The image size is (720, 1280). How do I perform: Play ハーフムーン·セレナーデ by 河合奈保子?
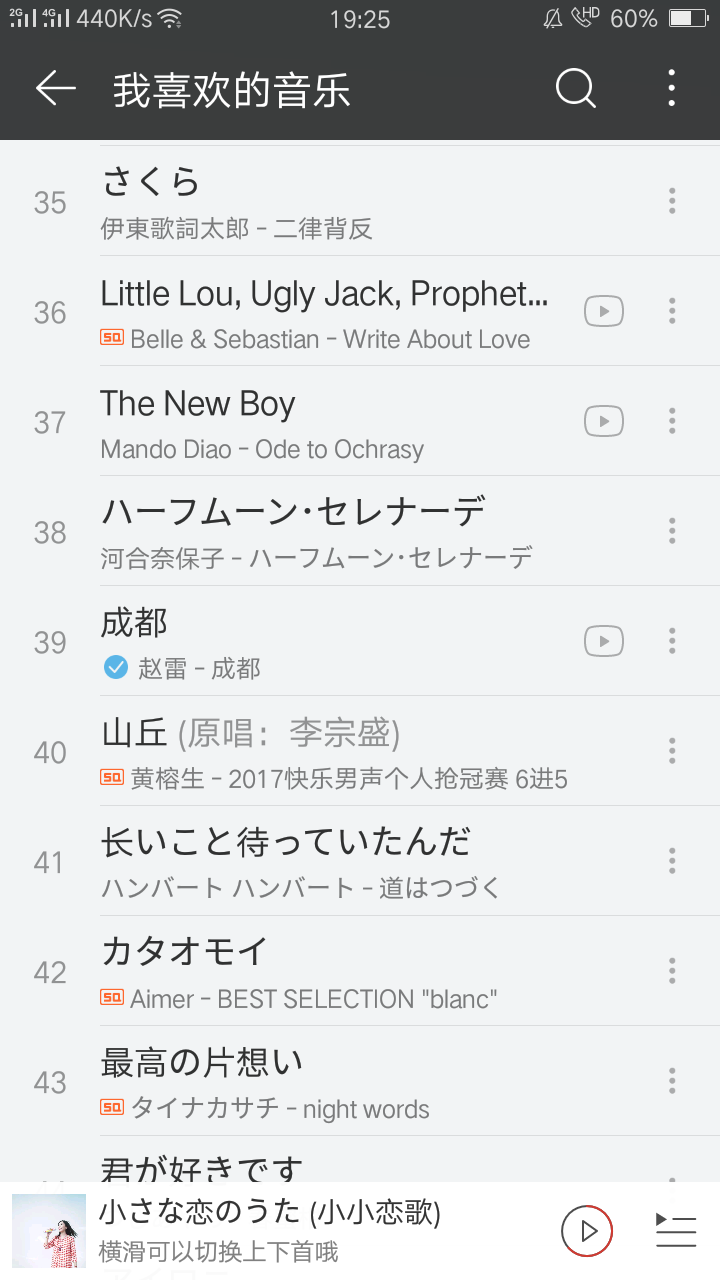[330, 531]
